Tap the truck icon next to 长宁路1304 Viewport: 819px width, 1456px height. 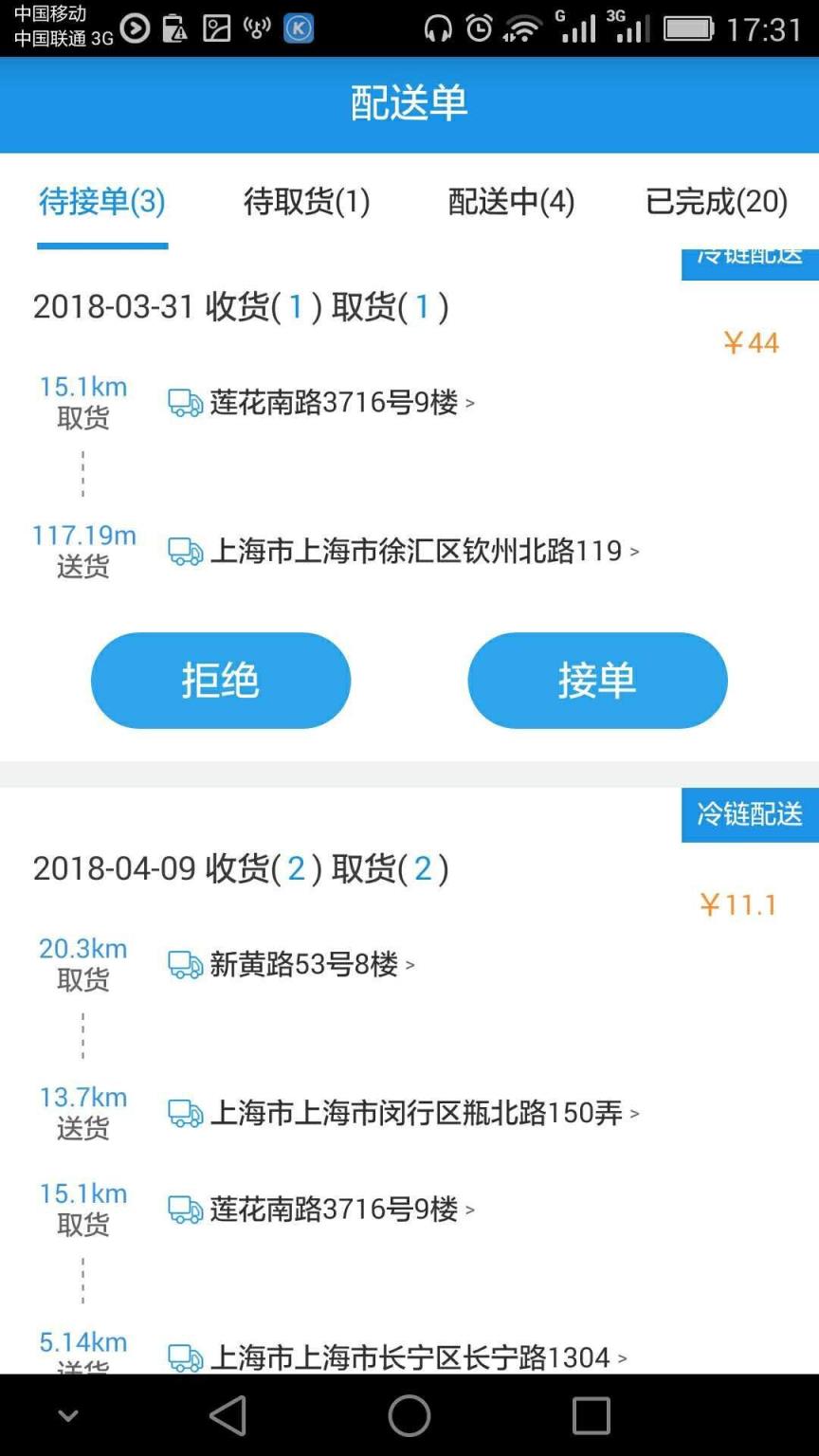coord(184,1357)
